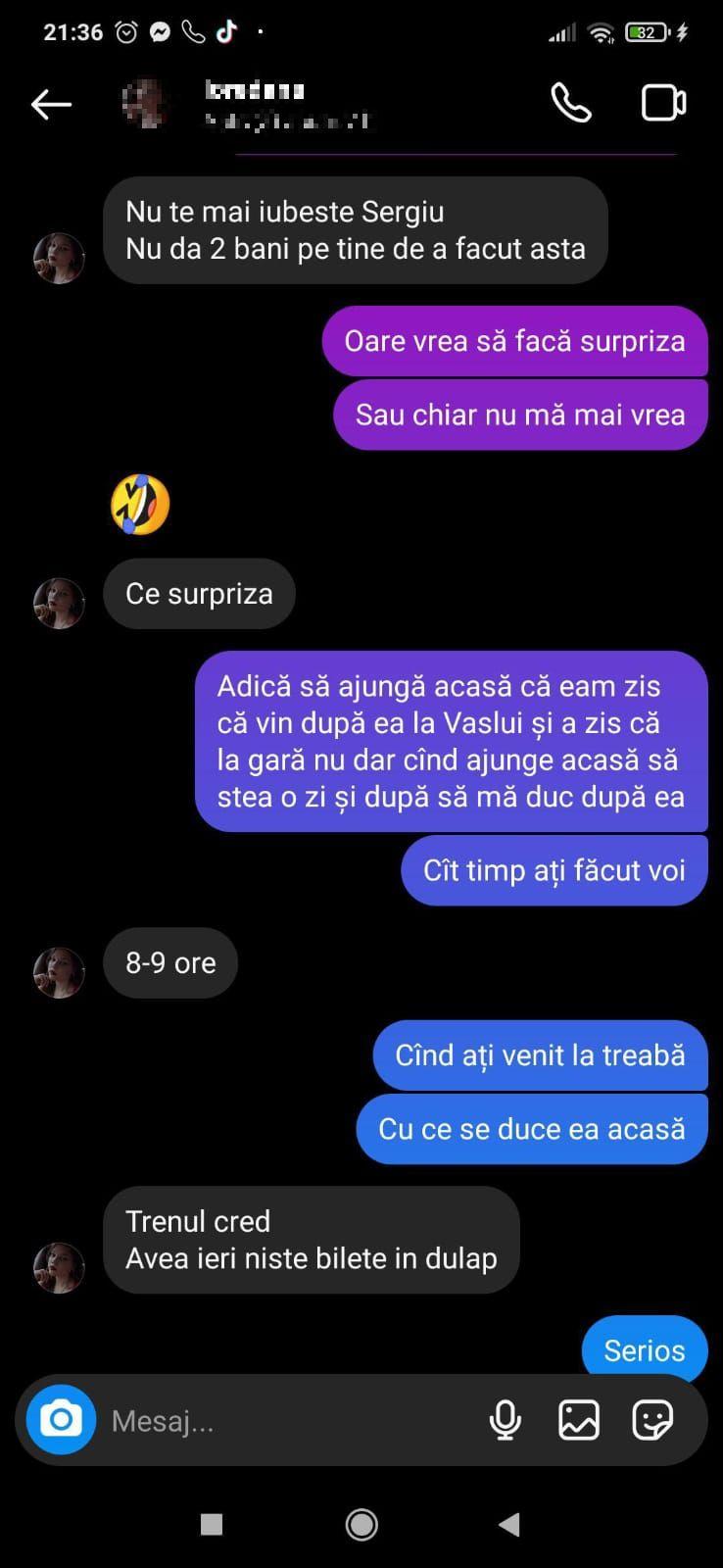Image resolution: width=723 pixels, height=1568 pixels.
Task: Tap the contact's avatar next to '8-9 ore'
Action: 59,972
